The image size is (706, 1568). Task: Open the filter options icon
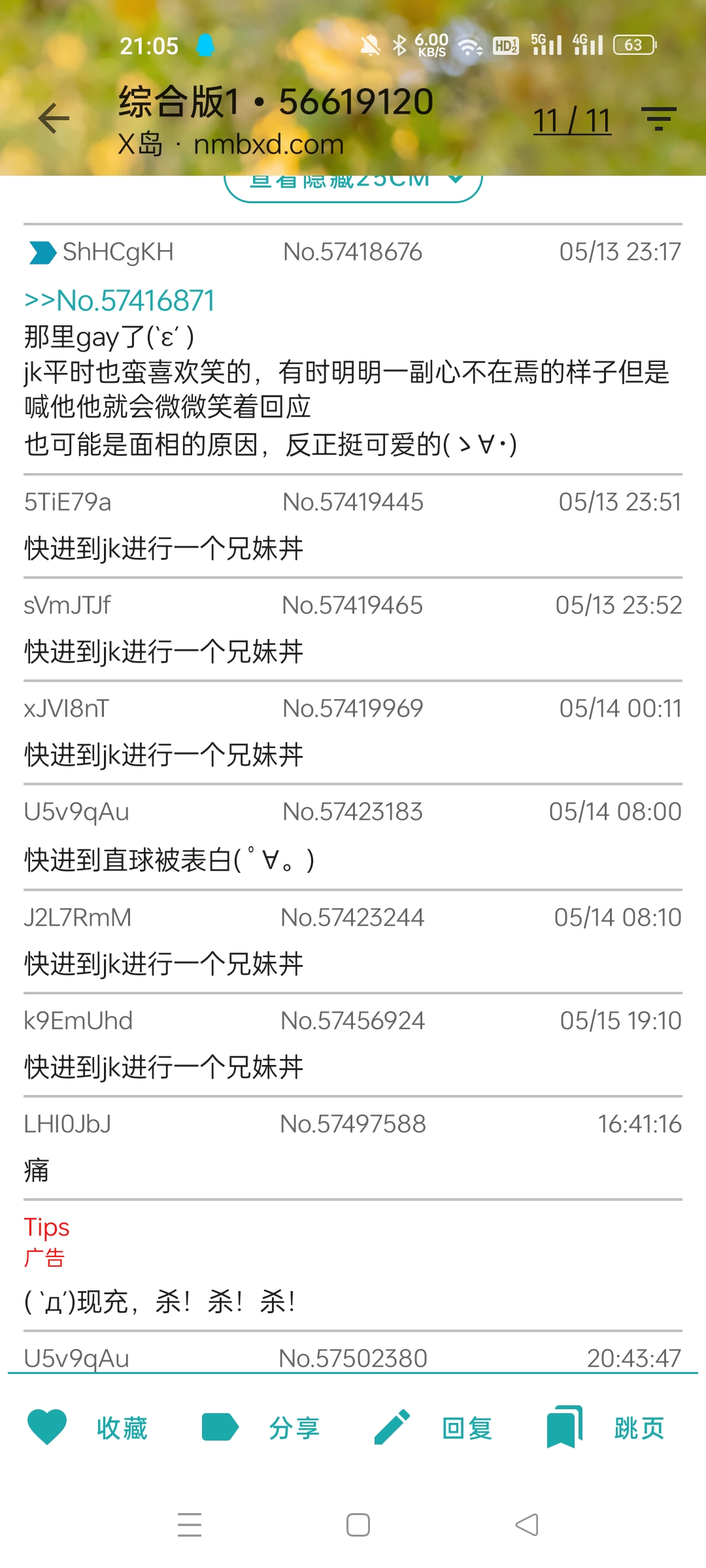(658, 118)
